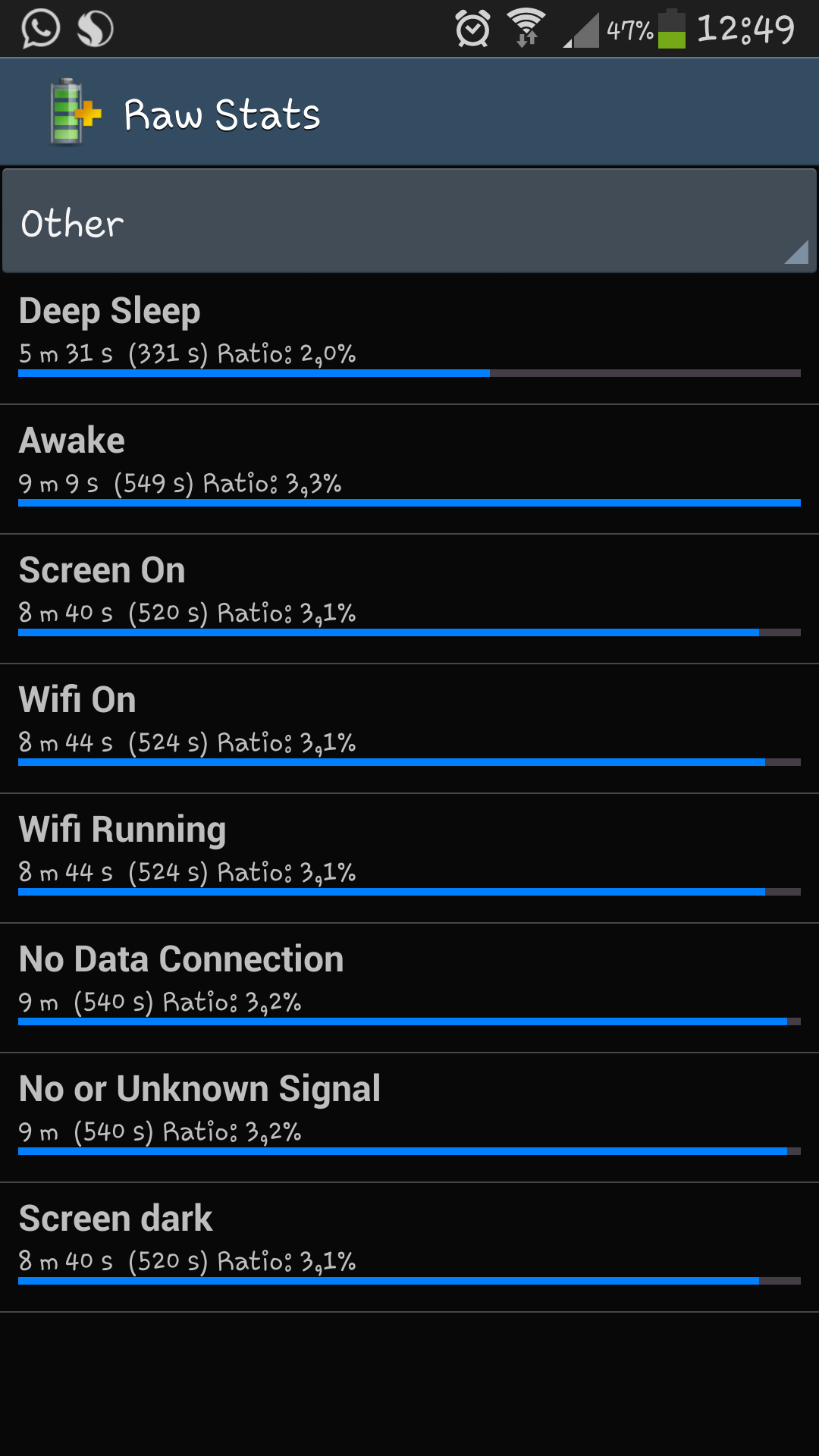Viewport: 819px width, 1456px height.
Task: Open the Wifi Running entry
Action: click(409, 858)
